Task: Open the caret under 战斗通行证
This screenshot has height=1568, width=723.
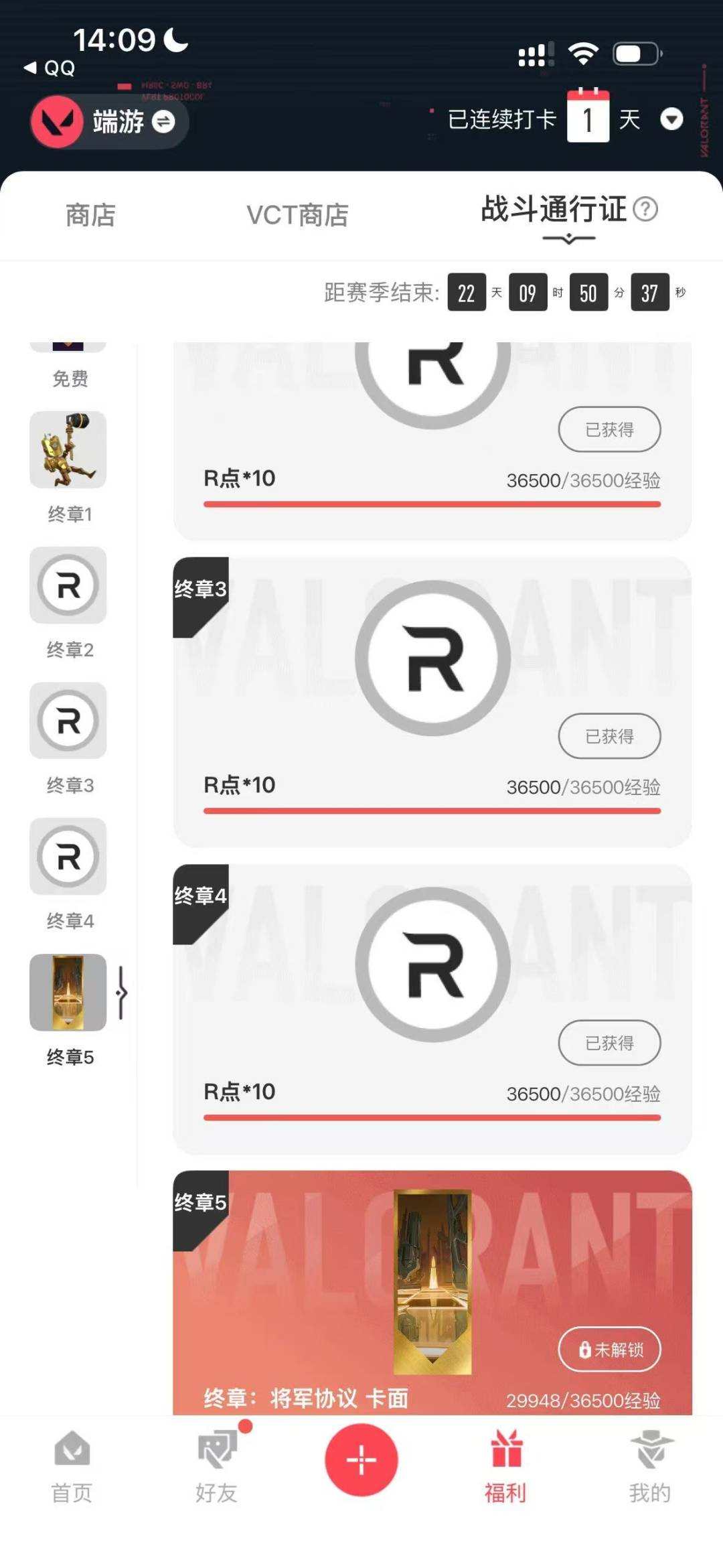Action: [568, 238]
